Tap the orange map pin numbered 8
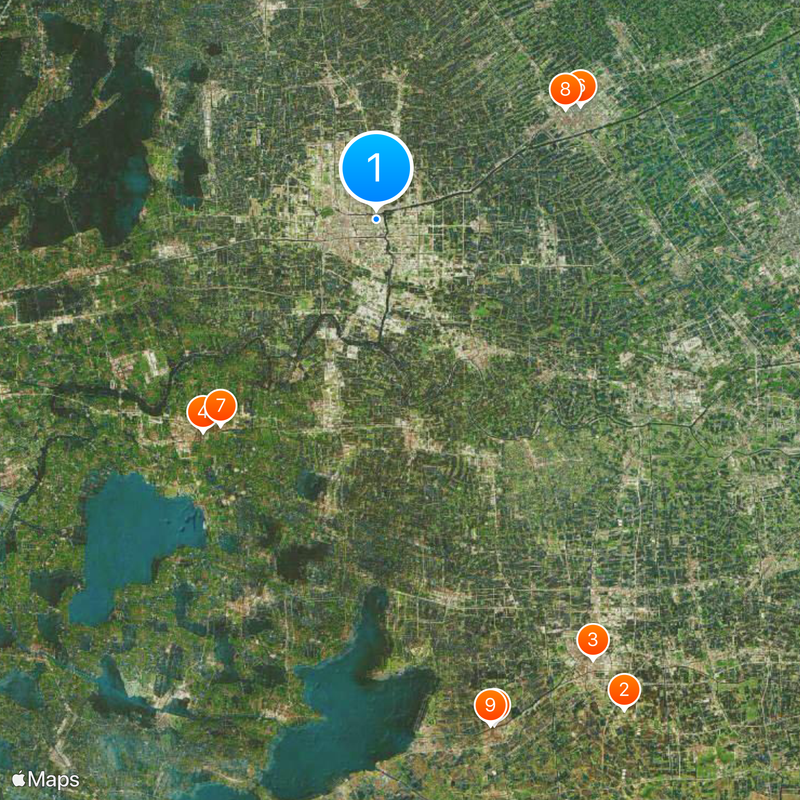 (x=564, y=91)
